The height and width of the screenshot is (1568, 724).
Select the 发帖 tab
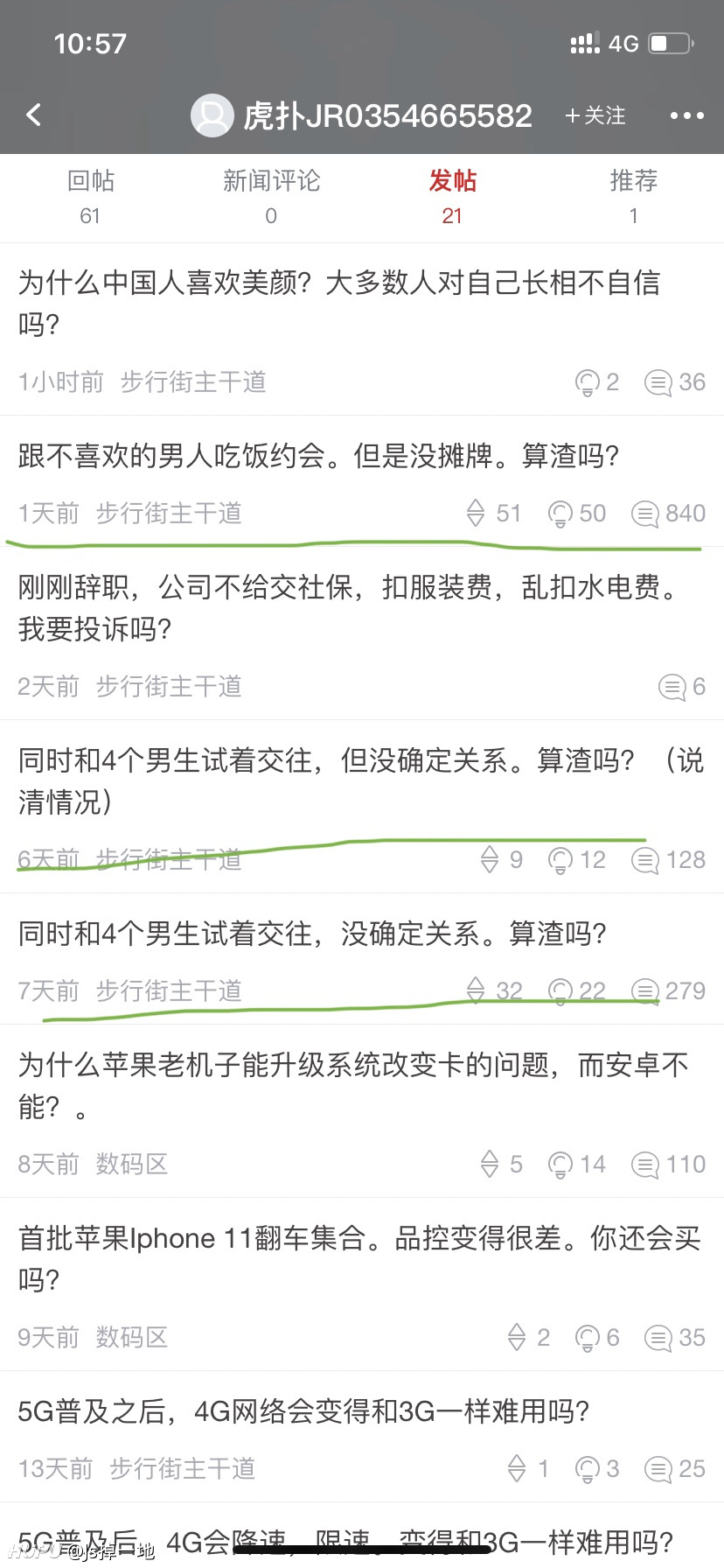[x=452, y=197]
